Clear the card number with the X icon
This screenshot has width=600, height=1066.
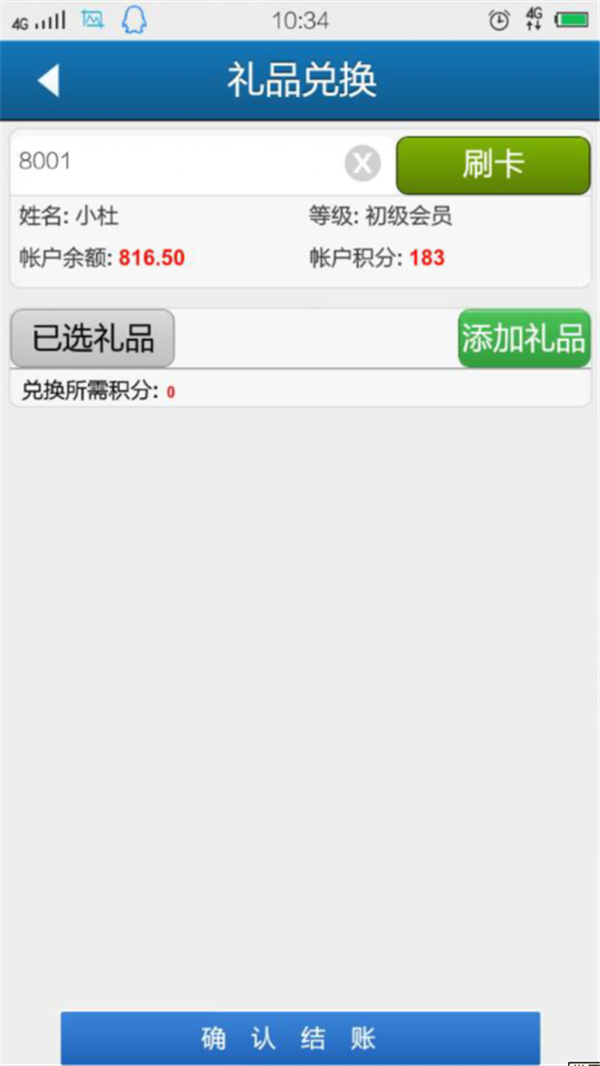click(362, 163)
